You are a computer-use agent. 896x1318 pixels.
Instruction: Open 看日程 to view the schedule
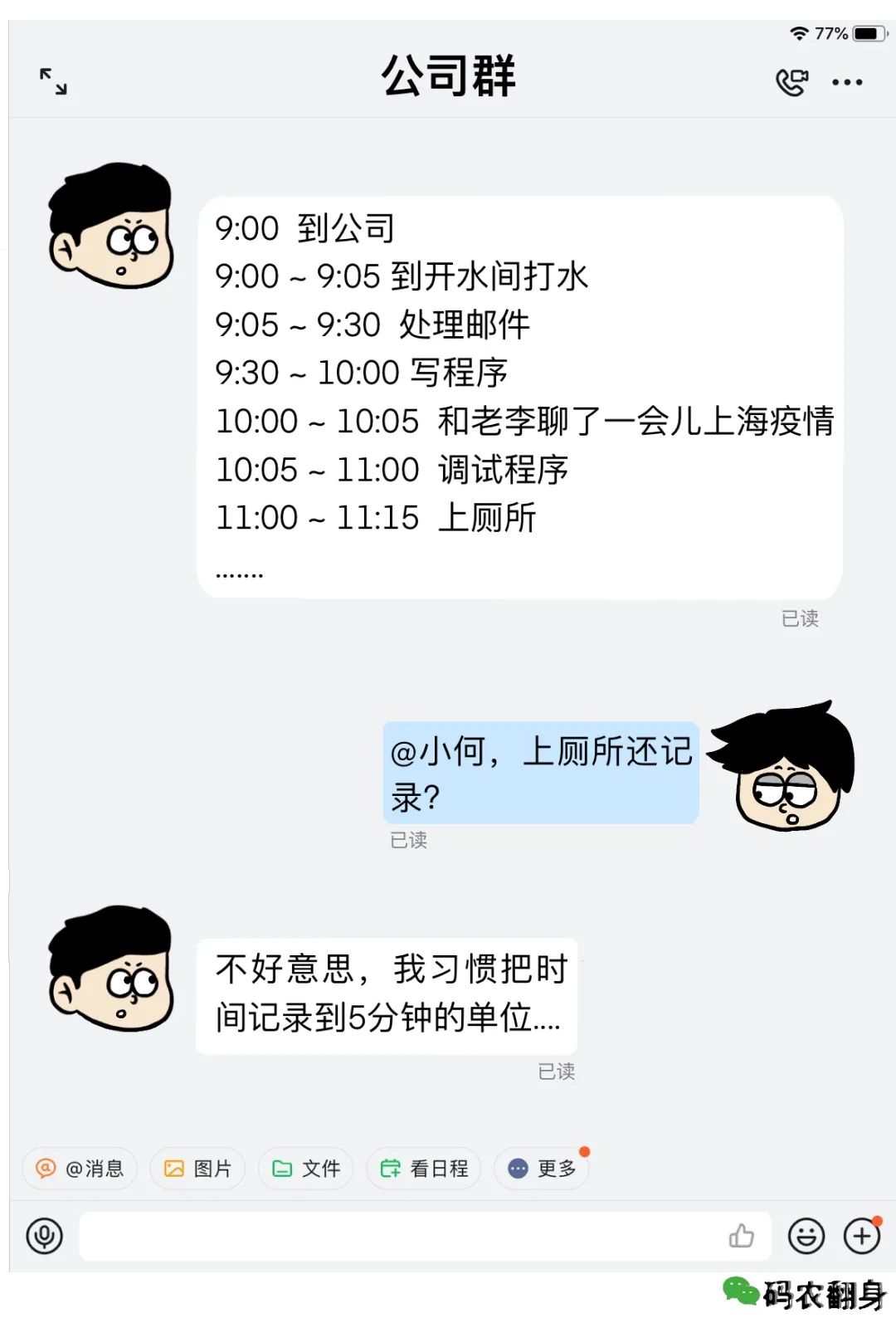tap(423, 1168)
